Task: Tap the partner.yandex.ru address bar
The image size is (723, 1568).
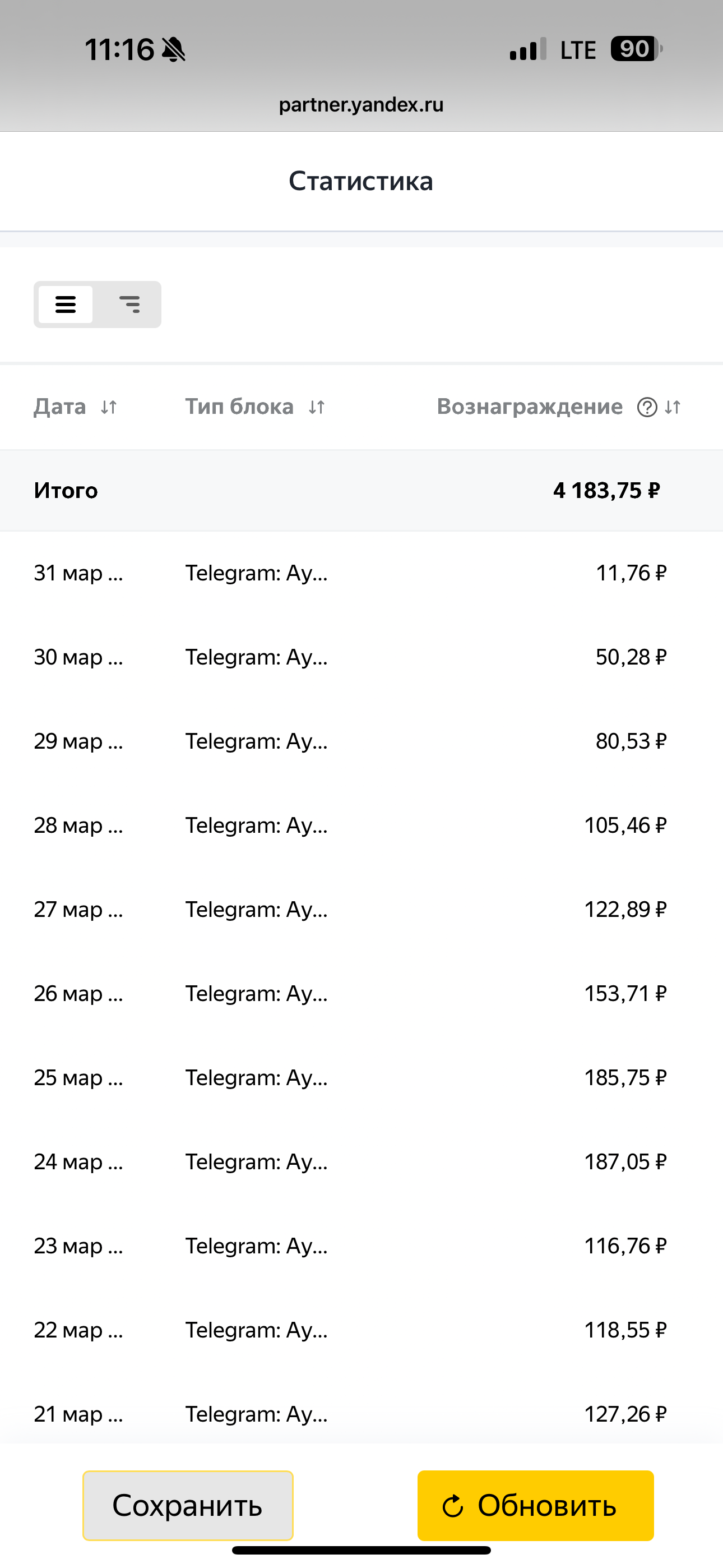Action: tap(361, 105)
